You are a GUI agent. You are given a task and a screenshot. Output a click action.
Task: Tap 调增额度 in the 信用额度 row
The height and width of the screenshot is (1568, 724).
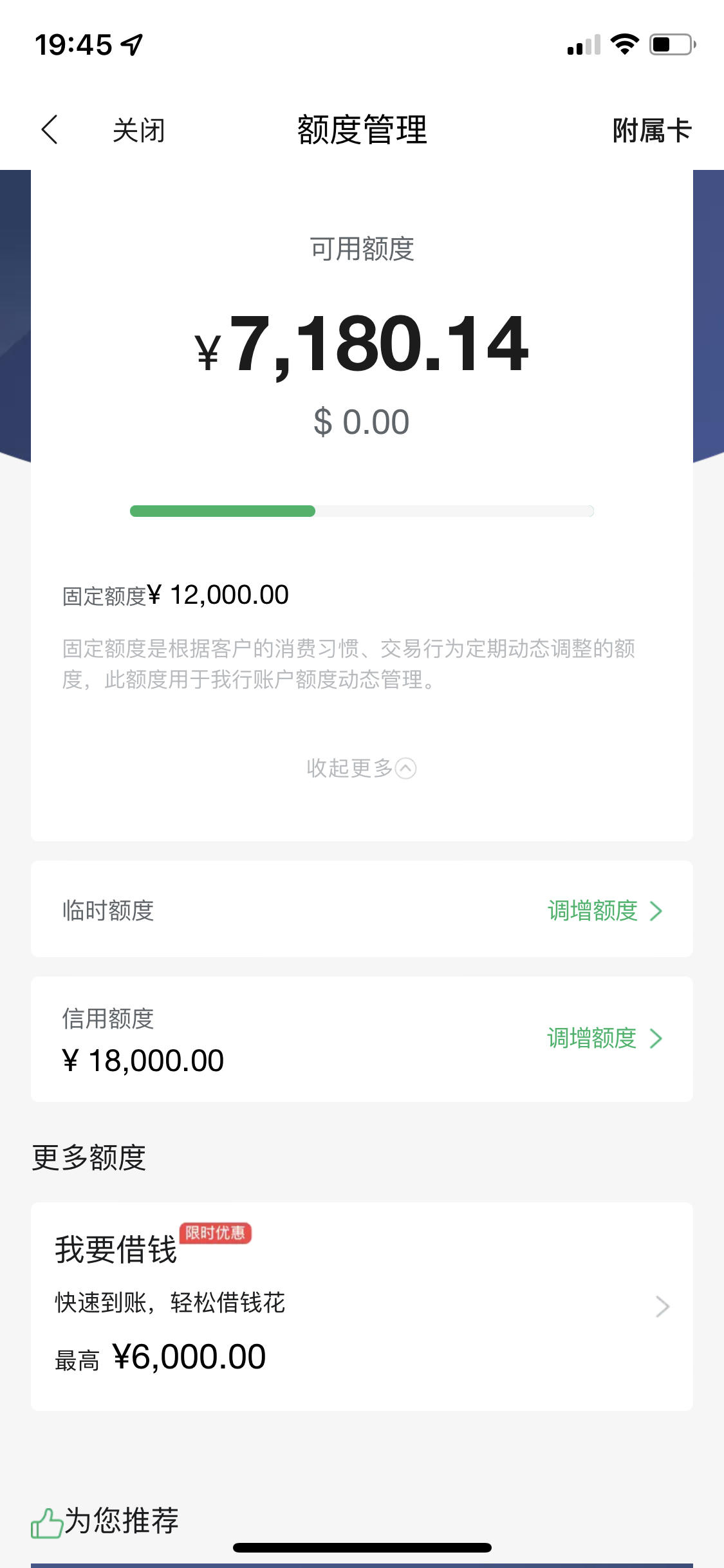605,1038
